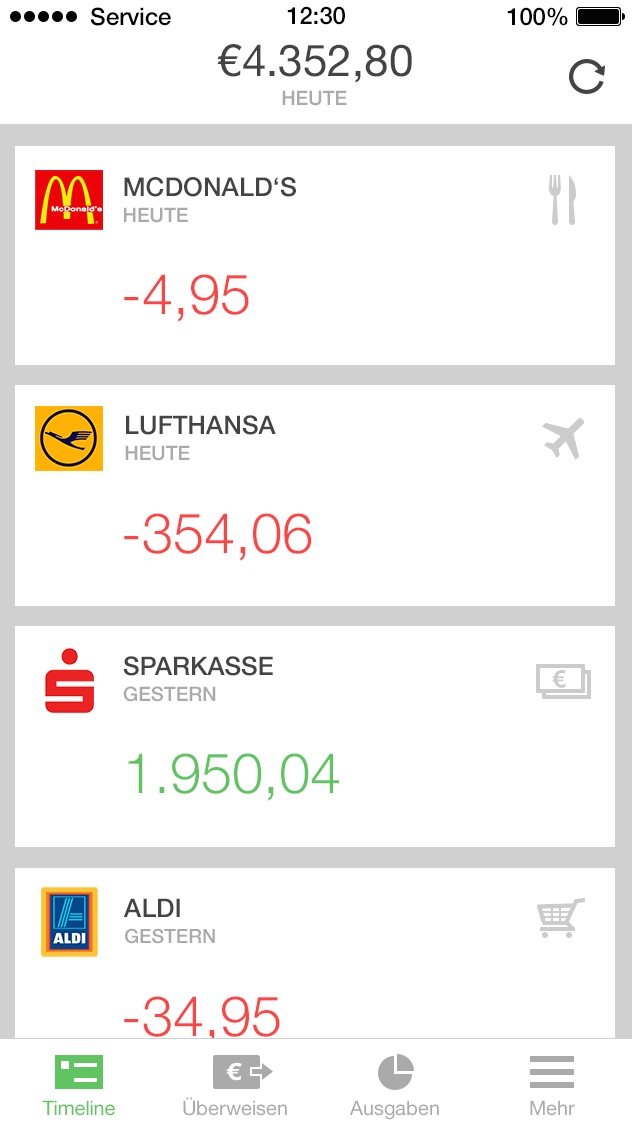Refresh the account balance
Screen dimensions: 632x1125
click(x=587, y=78)
